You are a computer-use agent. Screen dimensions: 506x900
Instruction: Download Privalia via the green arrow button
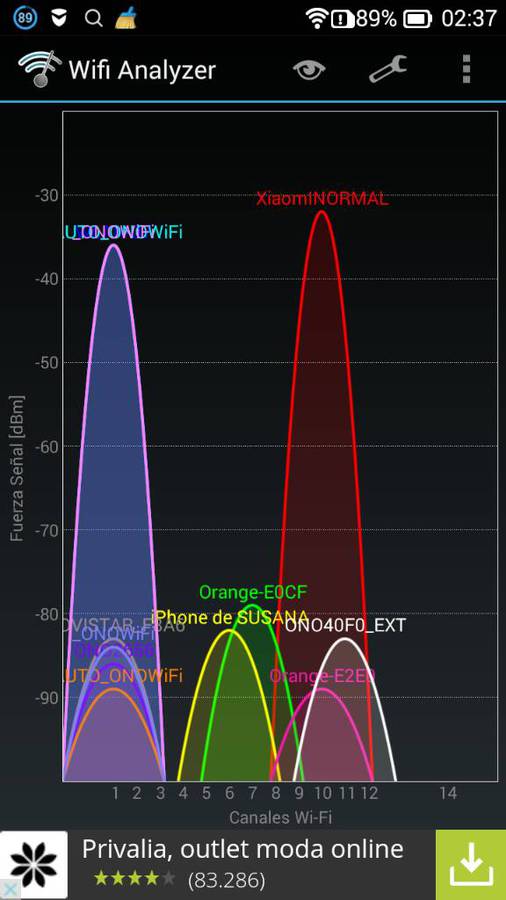click(471, 865)
